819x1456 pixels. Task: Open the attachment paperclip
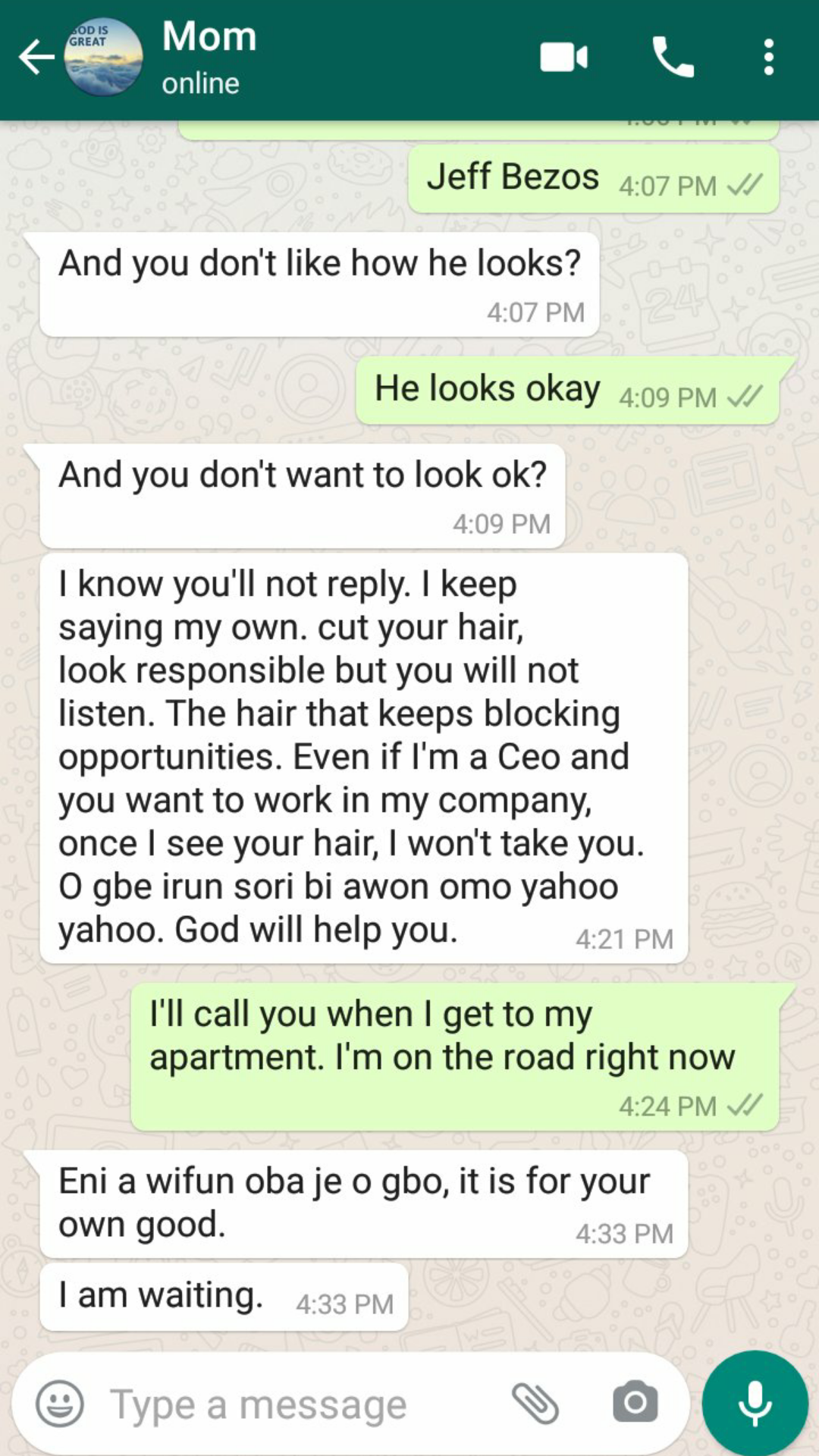tap(535, 1403)
